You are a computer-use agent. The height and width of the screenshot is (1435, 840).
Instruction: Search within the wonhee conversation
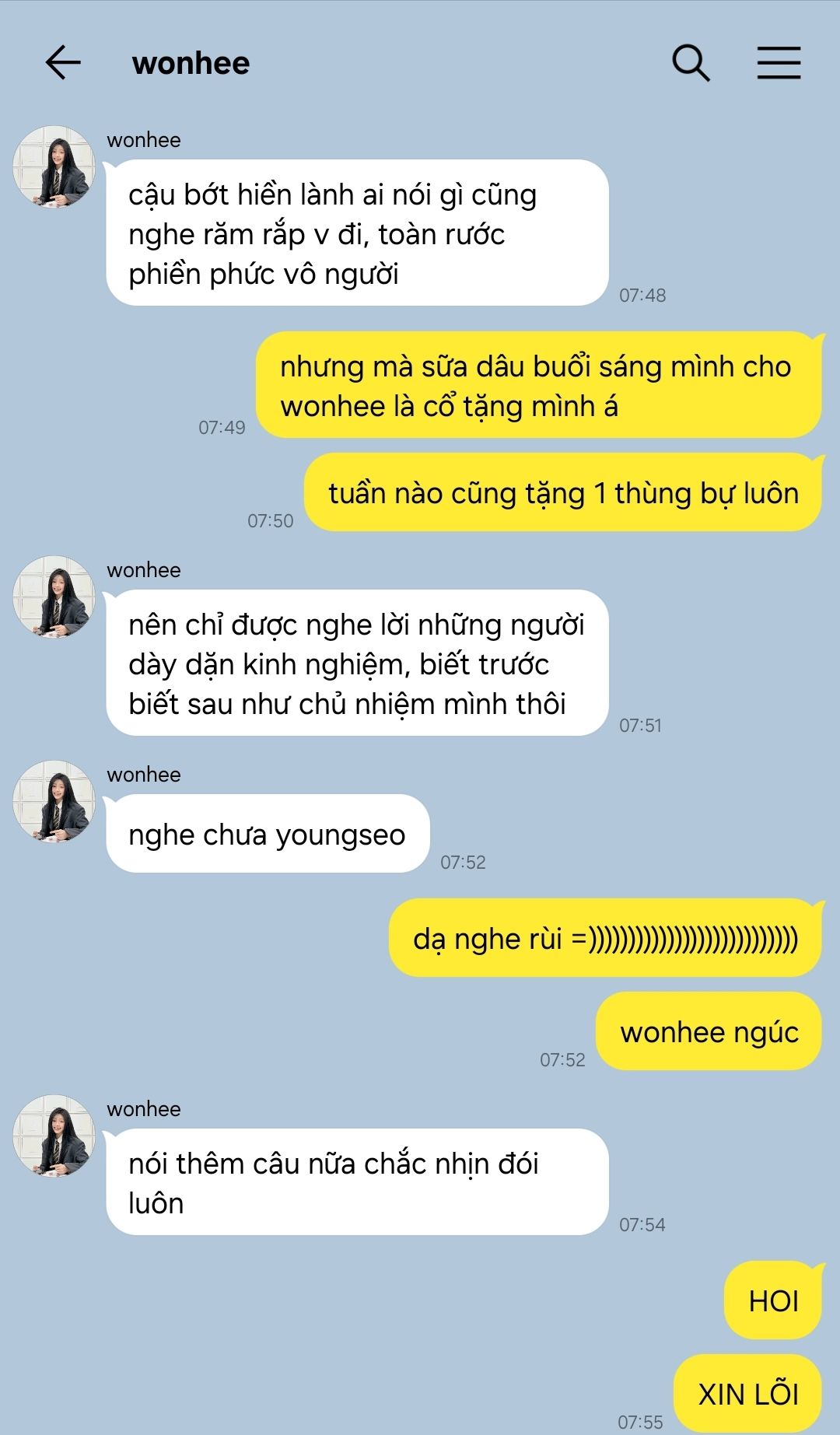(x=691, y=63)
